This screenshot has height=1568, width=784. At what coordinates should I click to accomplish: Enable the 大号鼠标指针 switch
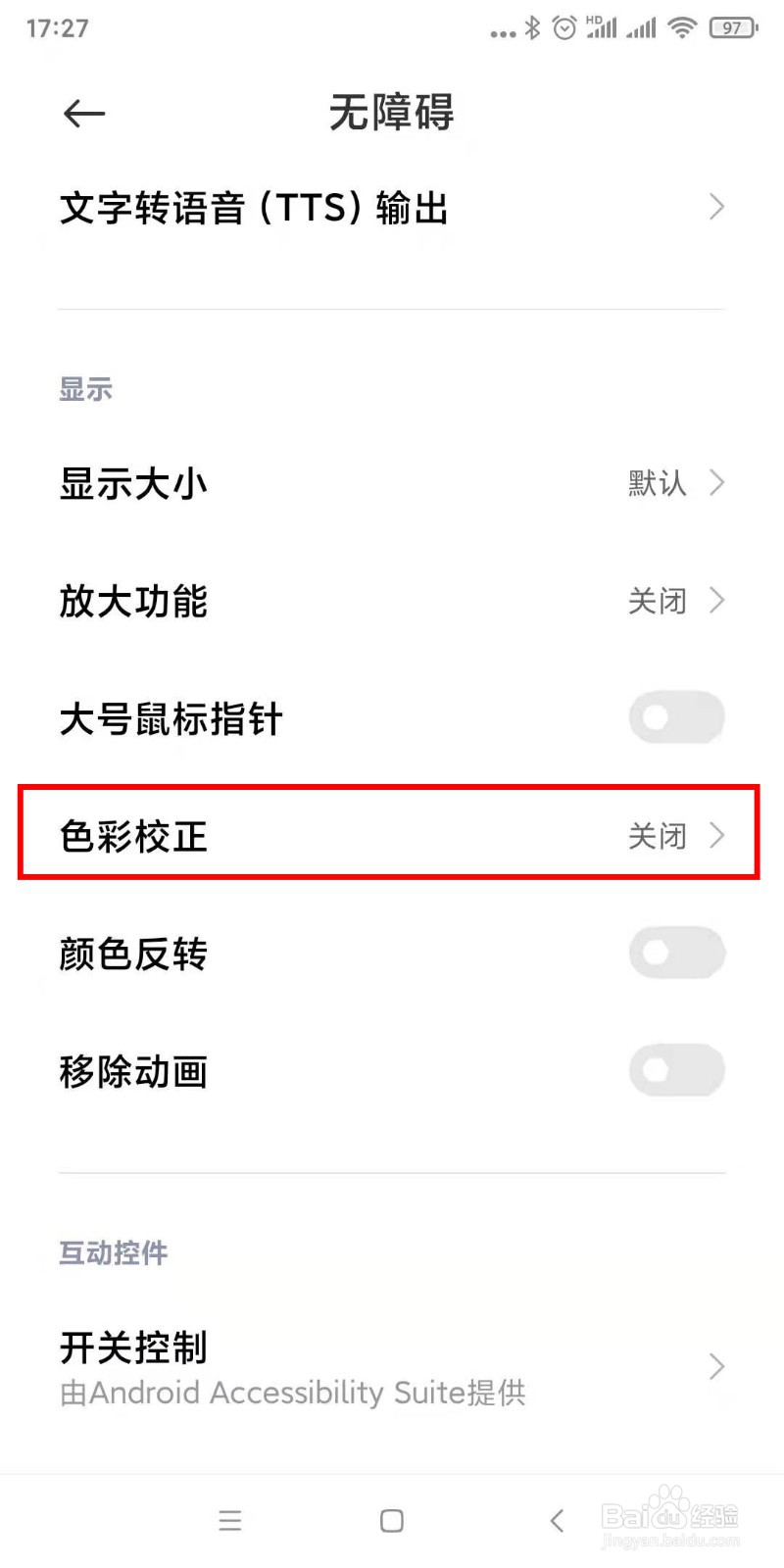coord(677,717)
